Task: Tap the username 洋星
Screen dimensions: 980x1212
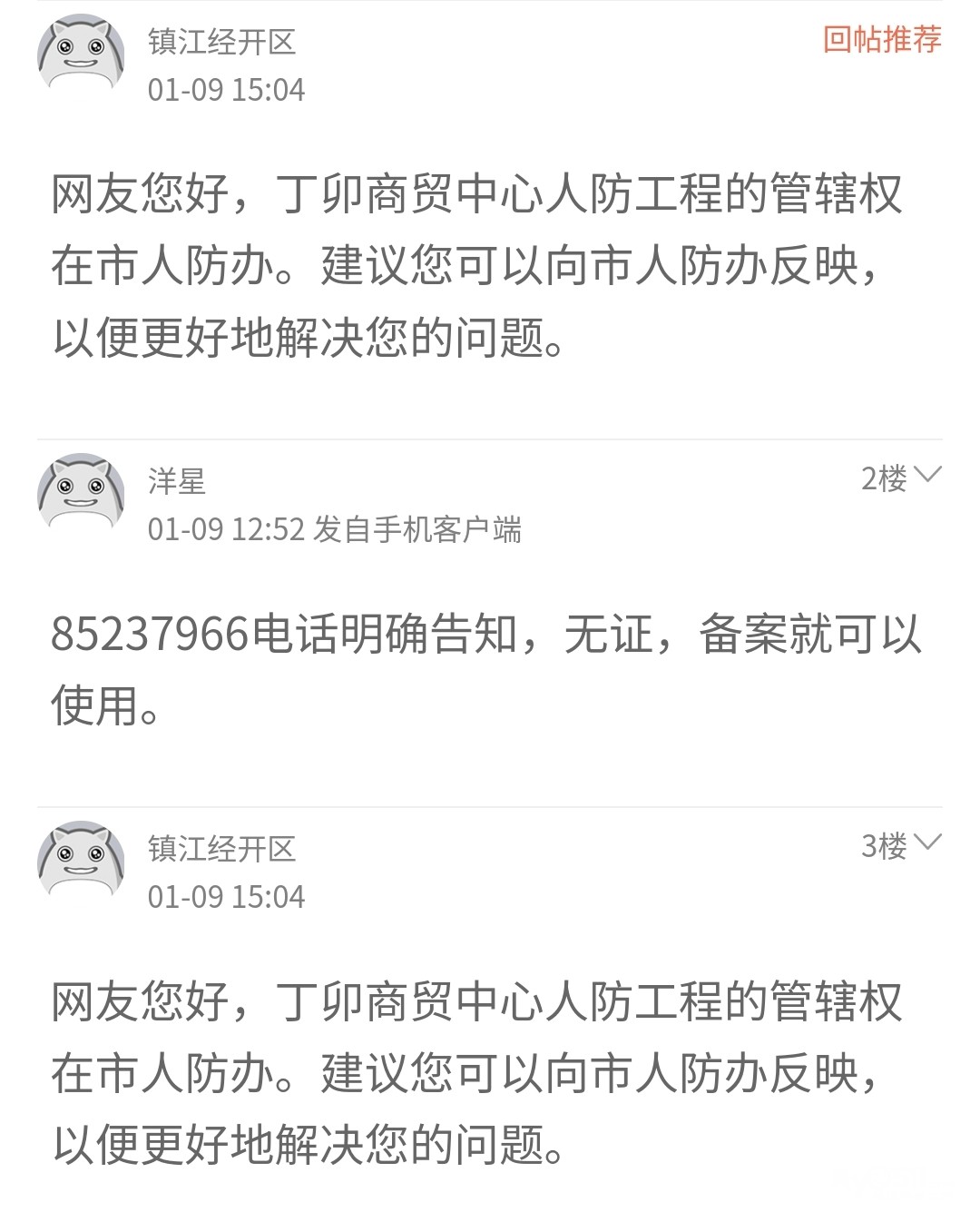Action: 177,481
